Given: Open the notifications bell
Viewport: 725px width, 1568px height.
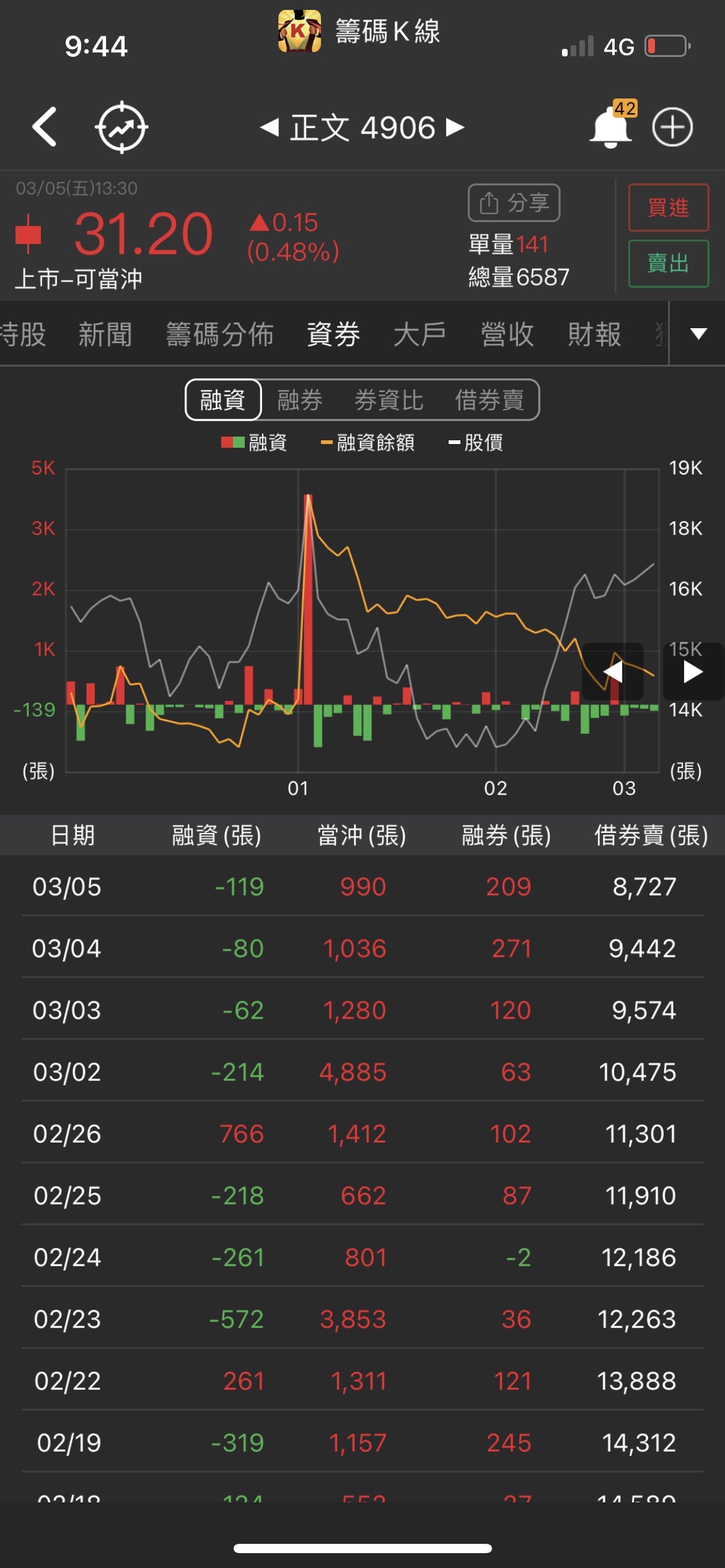Looking at the screenshot, I should 611,127.
